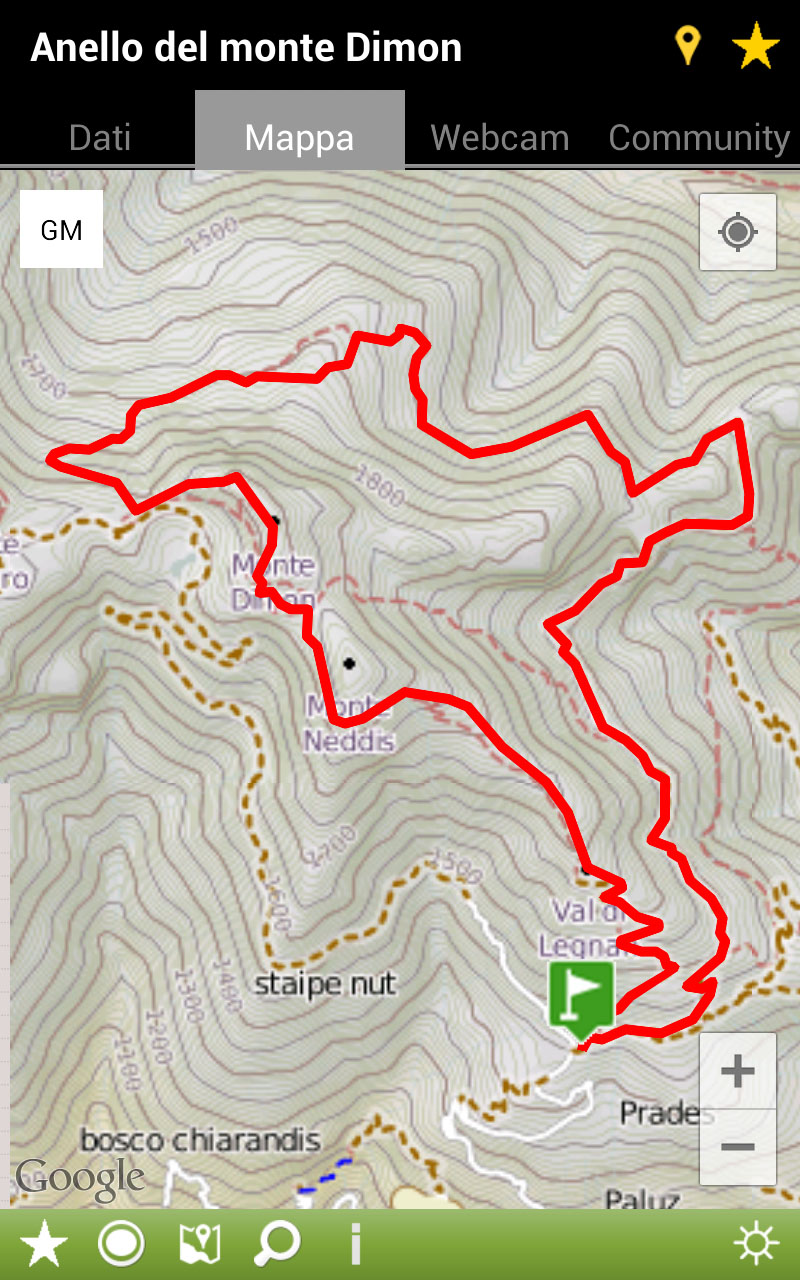Zoom in with the plus button
Viewport: 800px width, 1280px height.
point(738,1071)
